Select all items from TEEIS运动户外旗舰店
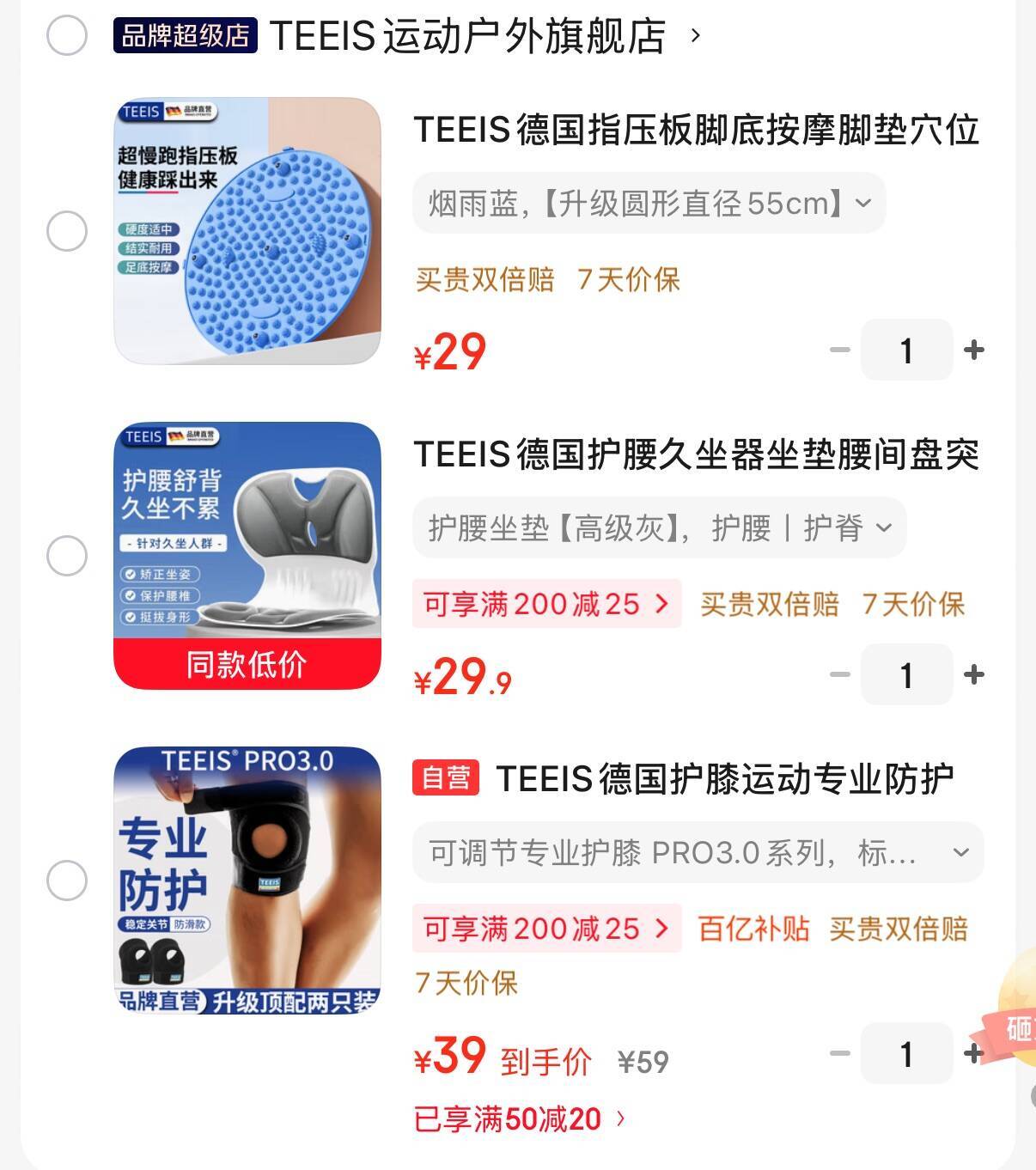 pyautogui.click(x=66, y=36)
